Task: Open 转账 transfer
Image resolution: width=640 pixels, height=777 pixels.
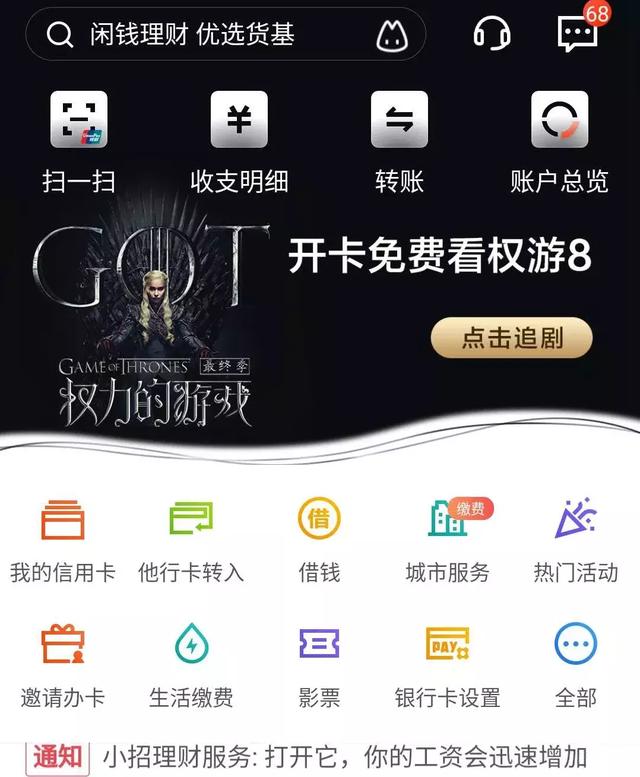Action: (399, 140)
